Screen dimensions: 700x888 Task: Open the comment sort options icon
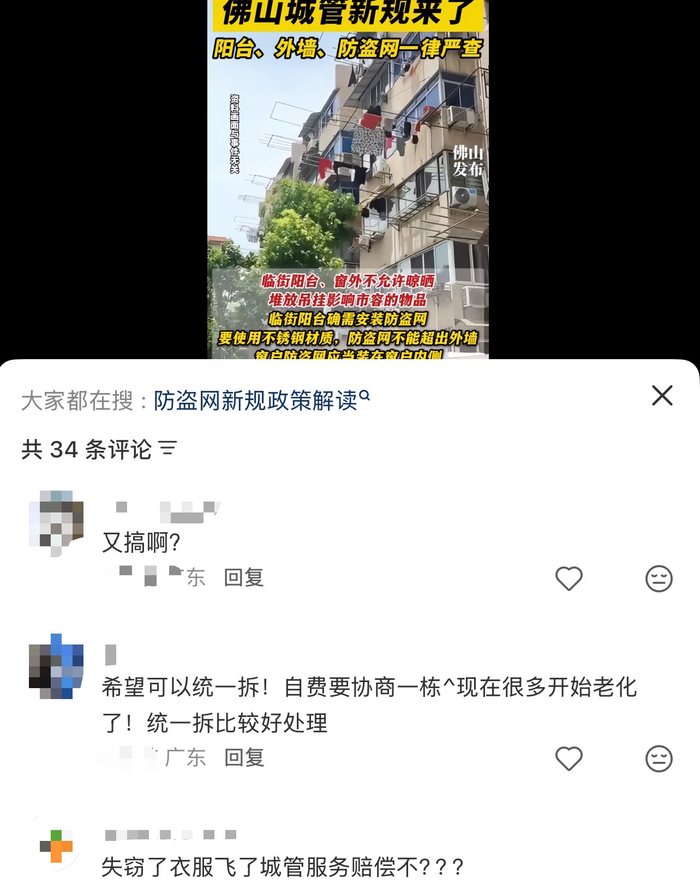[168, 449]
